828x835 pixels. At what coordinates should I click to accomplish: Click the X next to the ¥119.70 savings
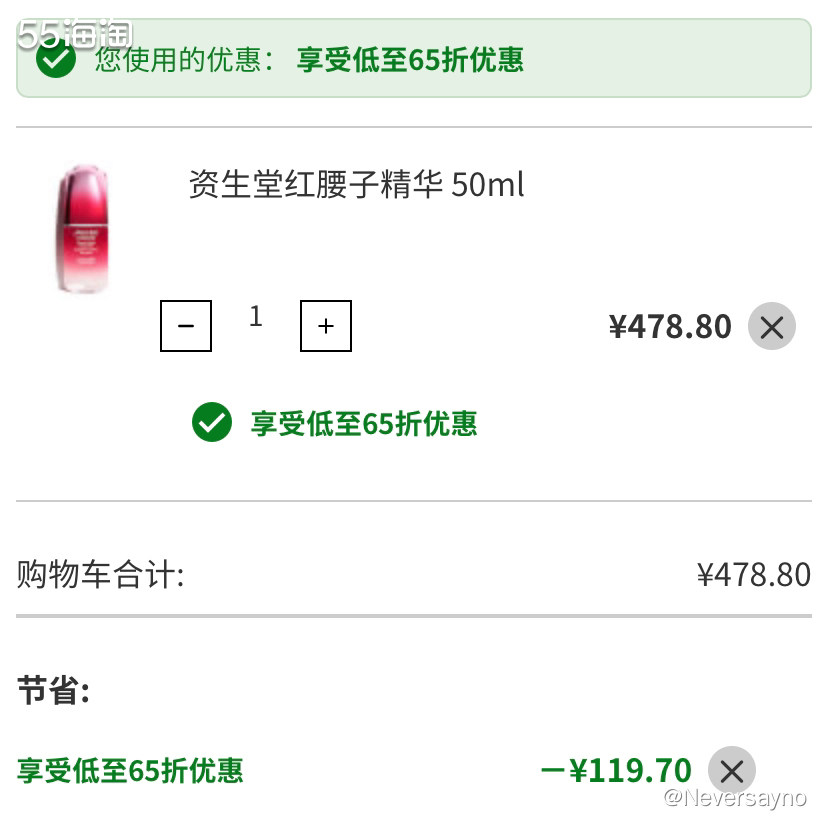(x=732, y=771)
